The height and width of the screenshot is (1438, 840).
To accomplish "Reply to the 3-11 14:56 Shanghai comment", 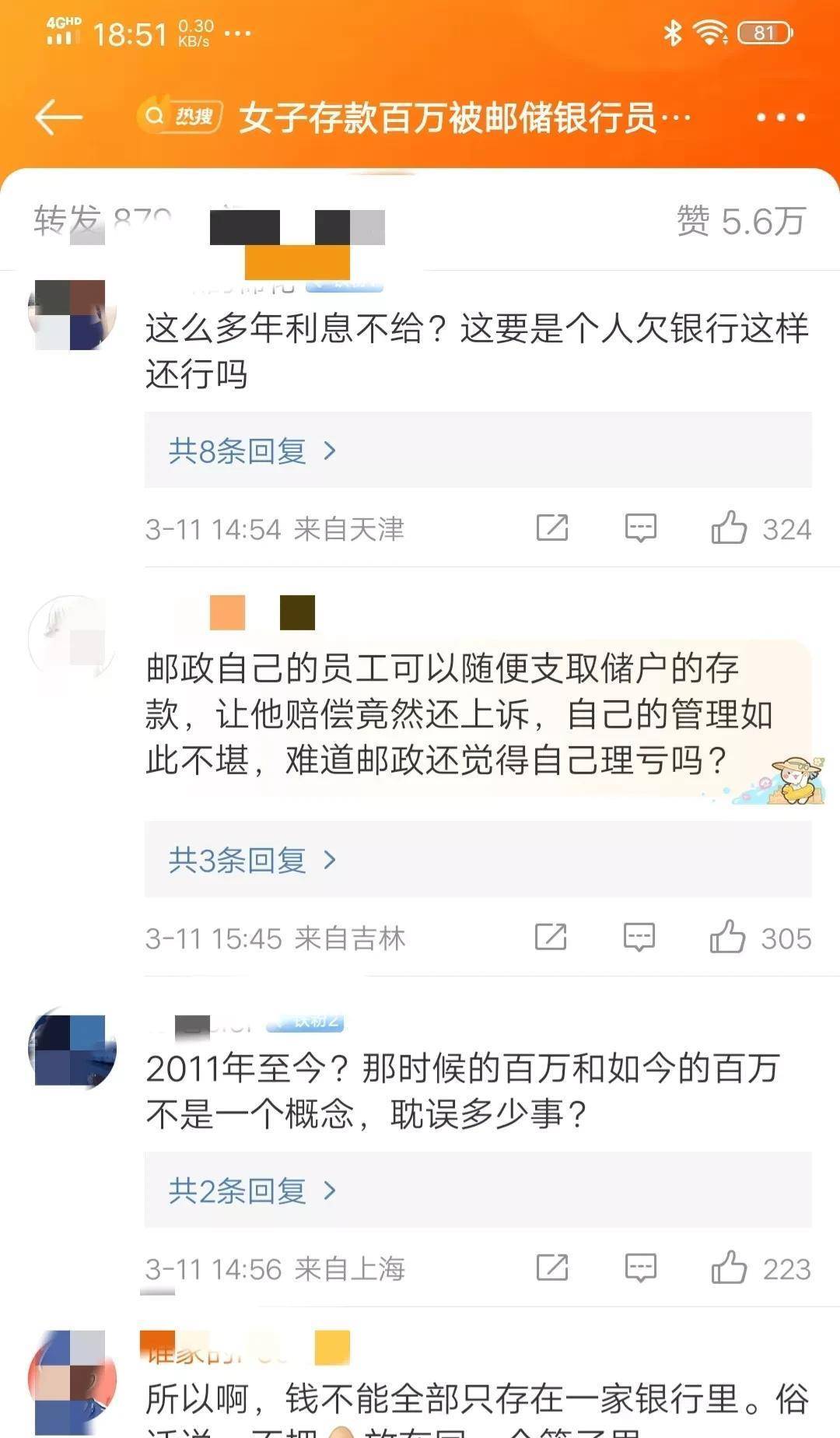I will (641, 1268).
